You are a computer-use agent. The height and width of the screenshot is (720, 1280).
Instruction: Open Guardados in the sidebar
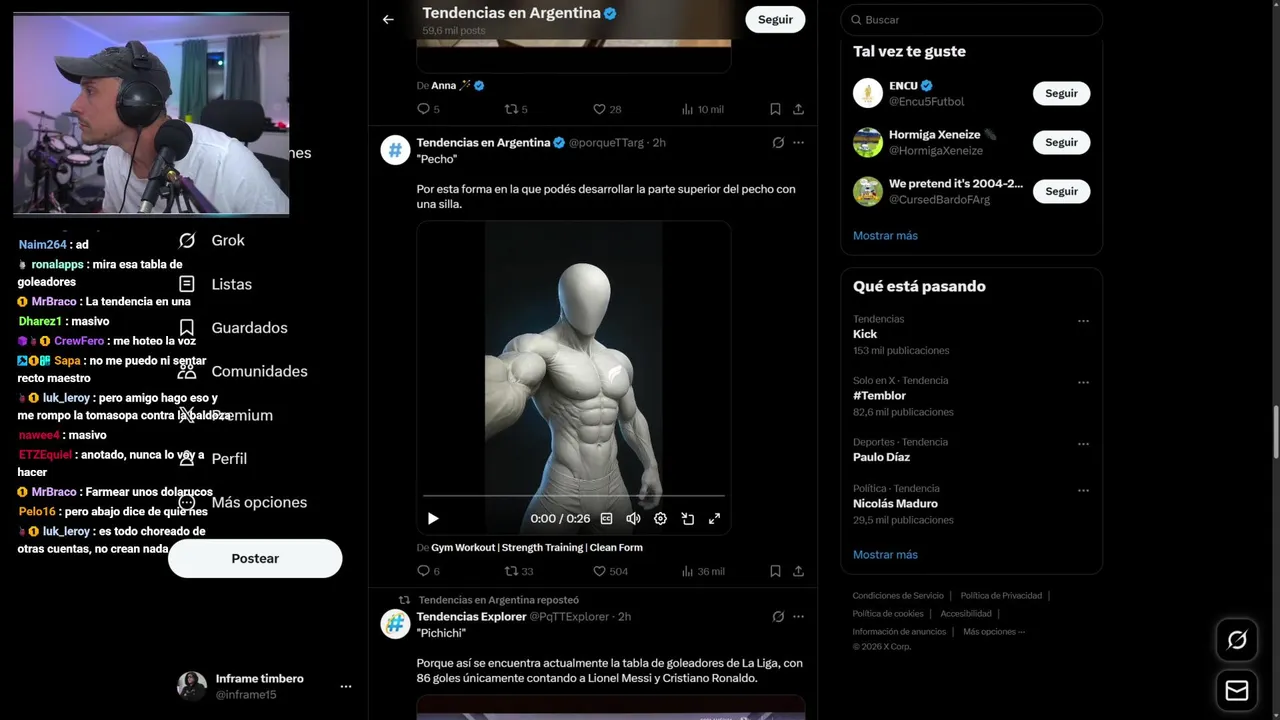248,328
